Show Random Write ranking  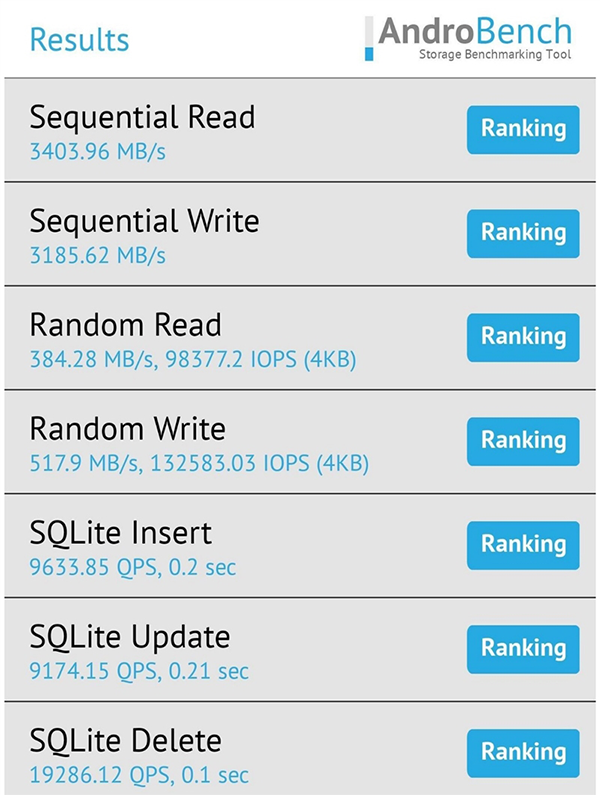coord(523,441)
